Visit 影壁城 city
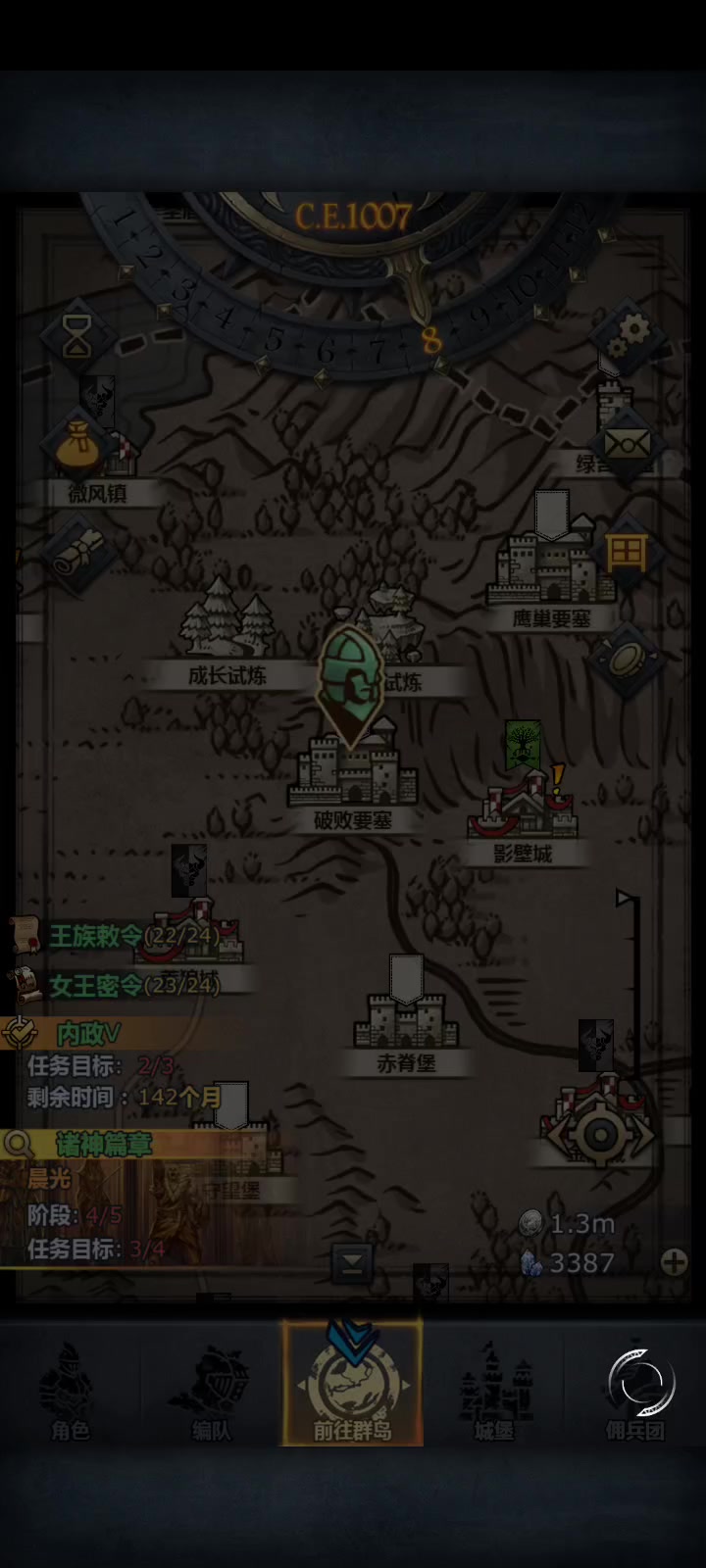Image resolution: width=706 pixels, height=1568 pixels. click(x=523, y=813)
